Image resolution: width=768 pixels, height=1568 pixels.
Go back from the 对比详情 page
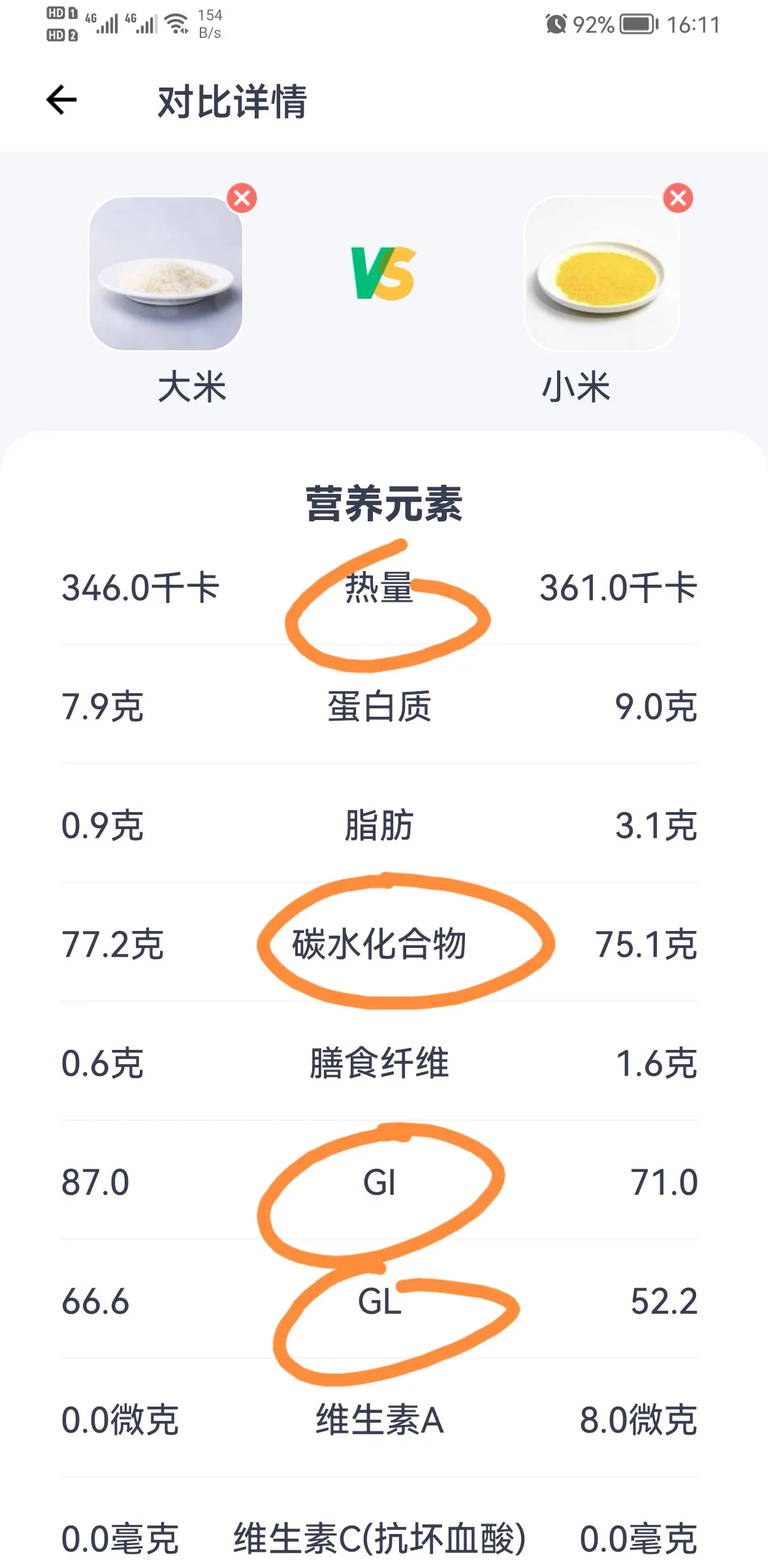click(61, 100)
